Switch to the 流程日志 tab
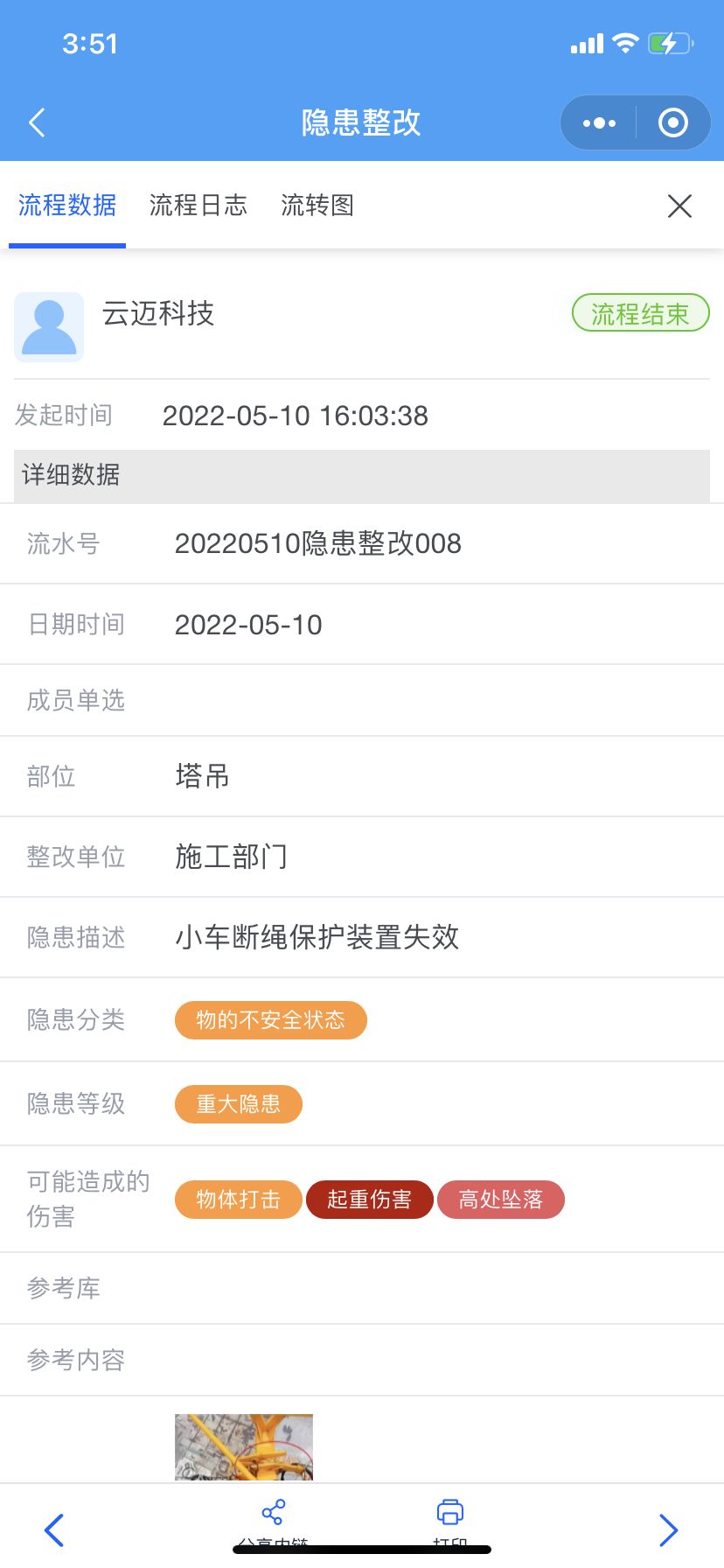The image size is (724, 1568). [198, 206]
